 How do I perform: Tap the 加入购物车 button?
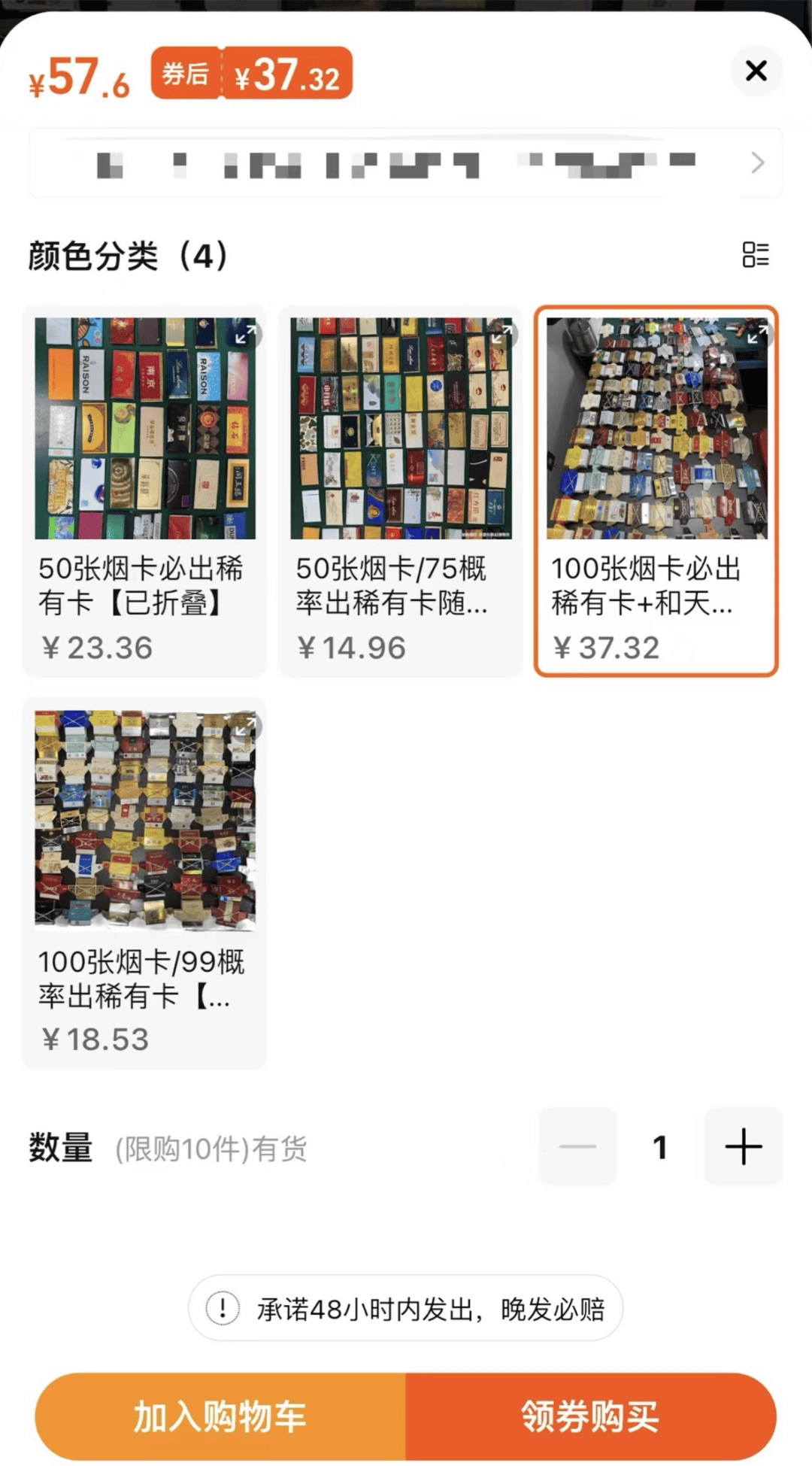tap(221, 1416)
